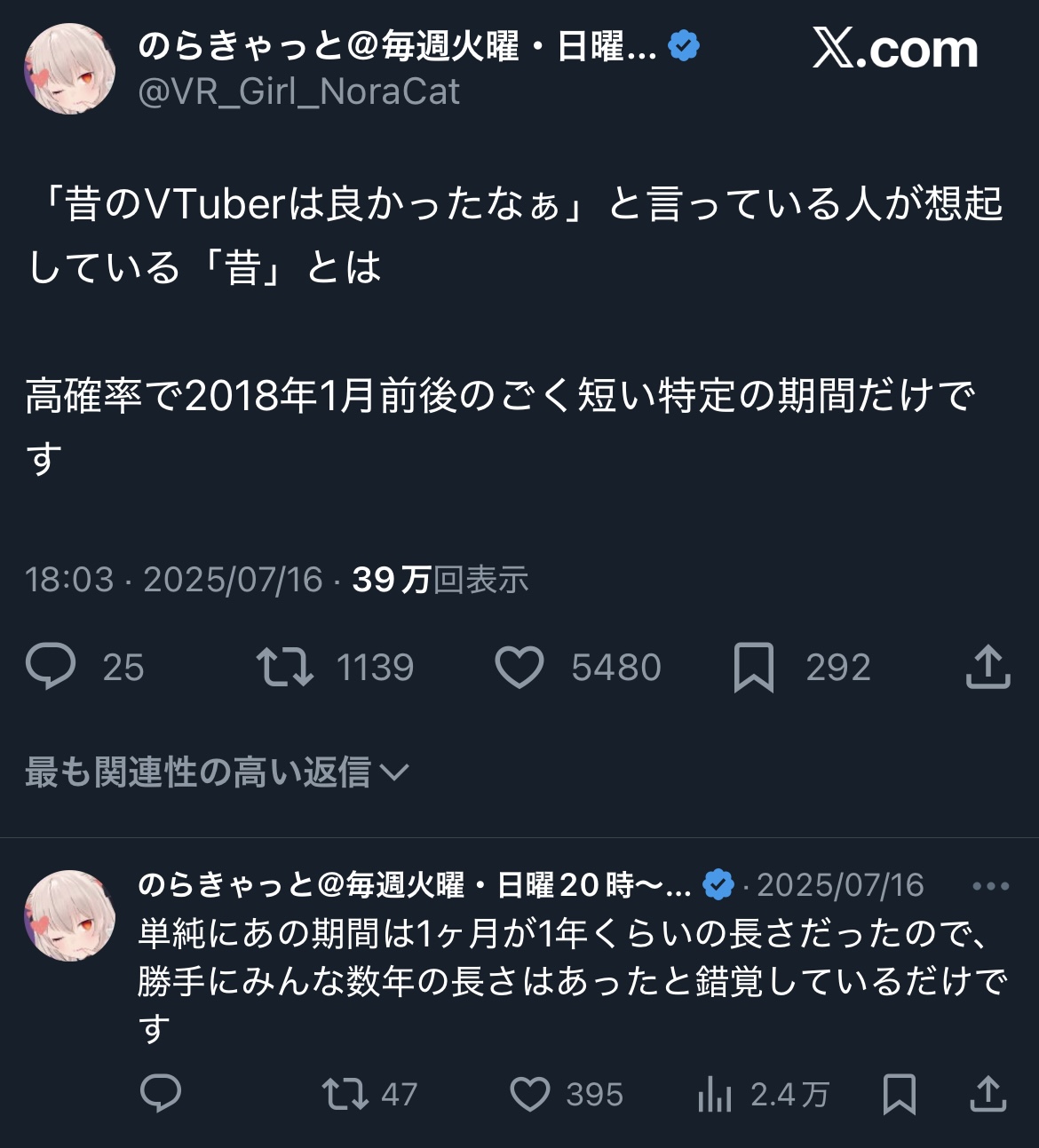
Task: Open the overflow menu on the reply
Action: coord(990,885)
